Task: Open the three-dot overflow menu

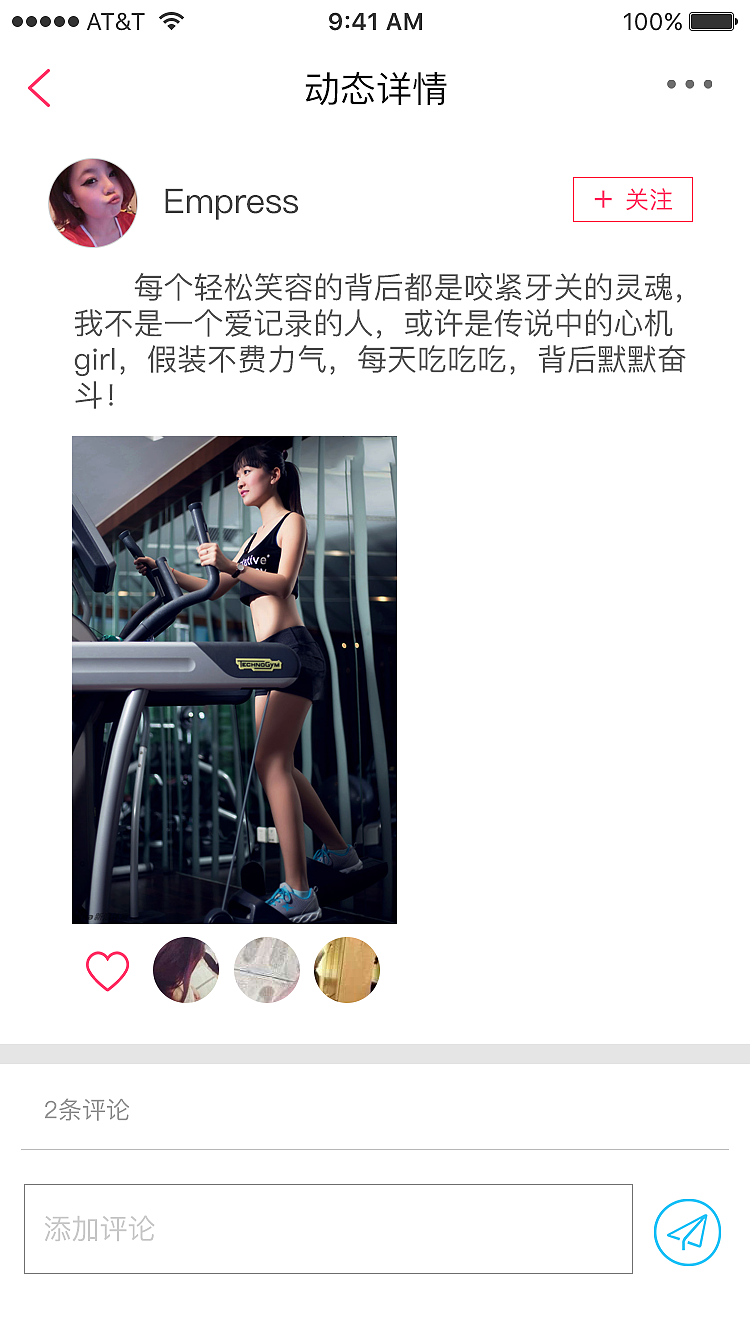Action: [x=689, y=85]
